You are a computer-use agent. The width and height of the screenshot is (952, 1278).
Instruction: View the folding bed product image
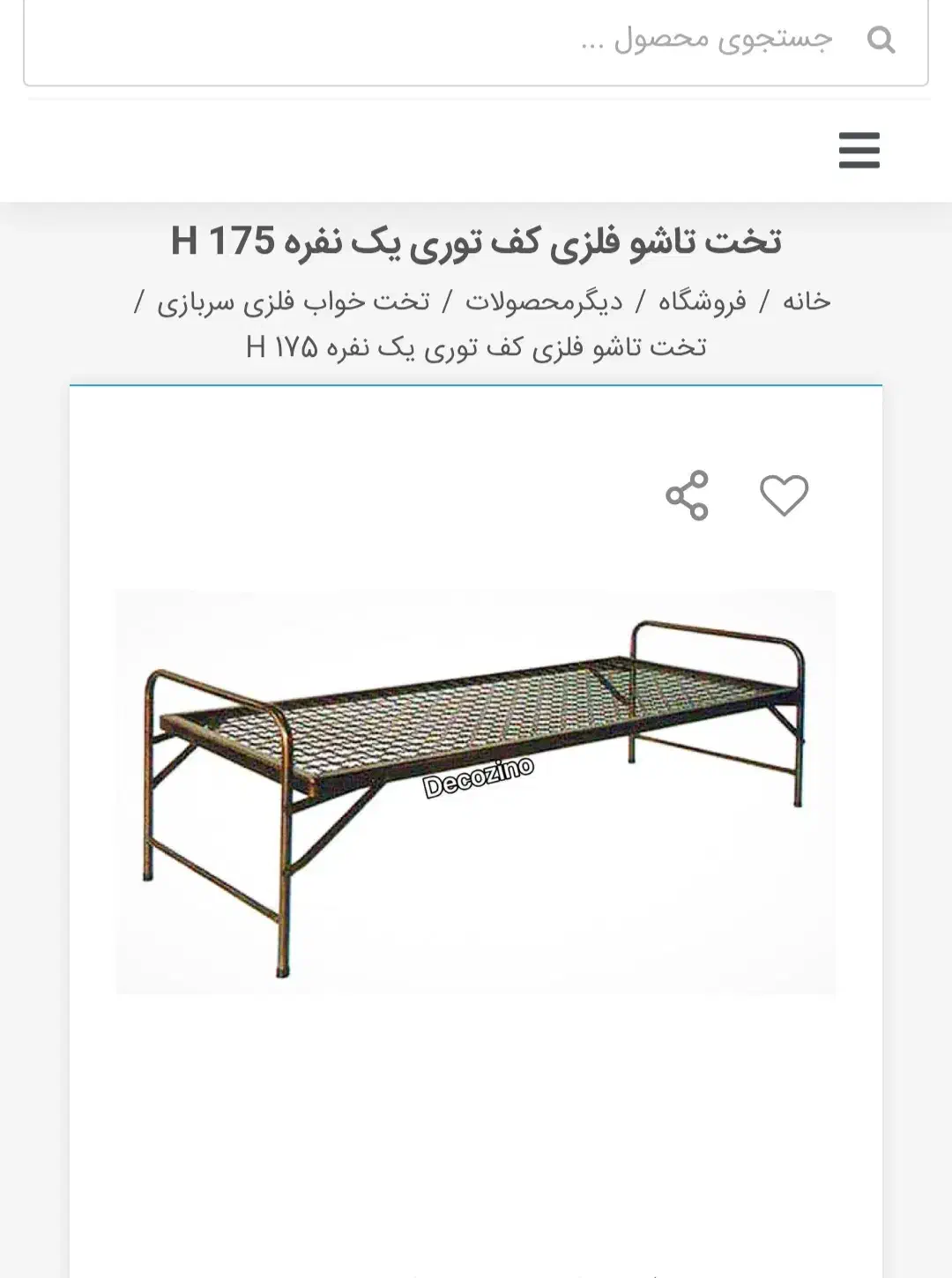476,791
